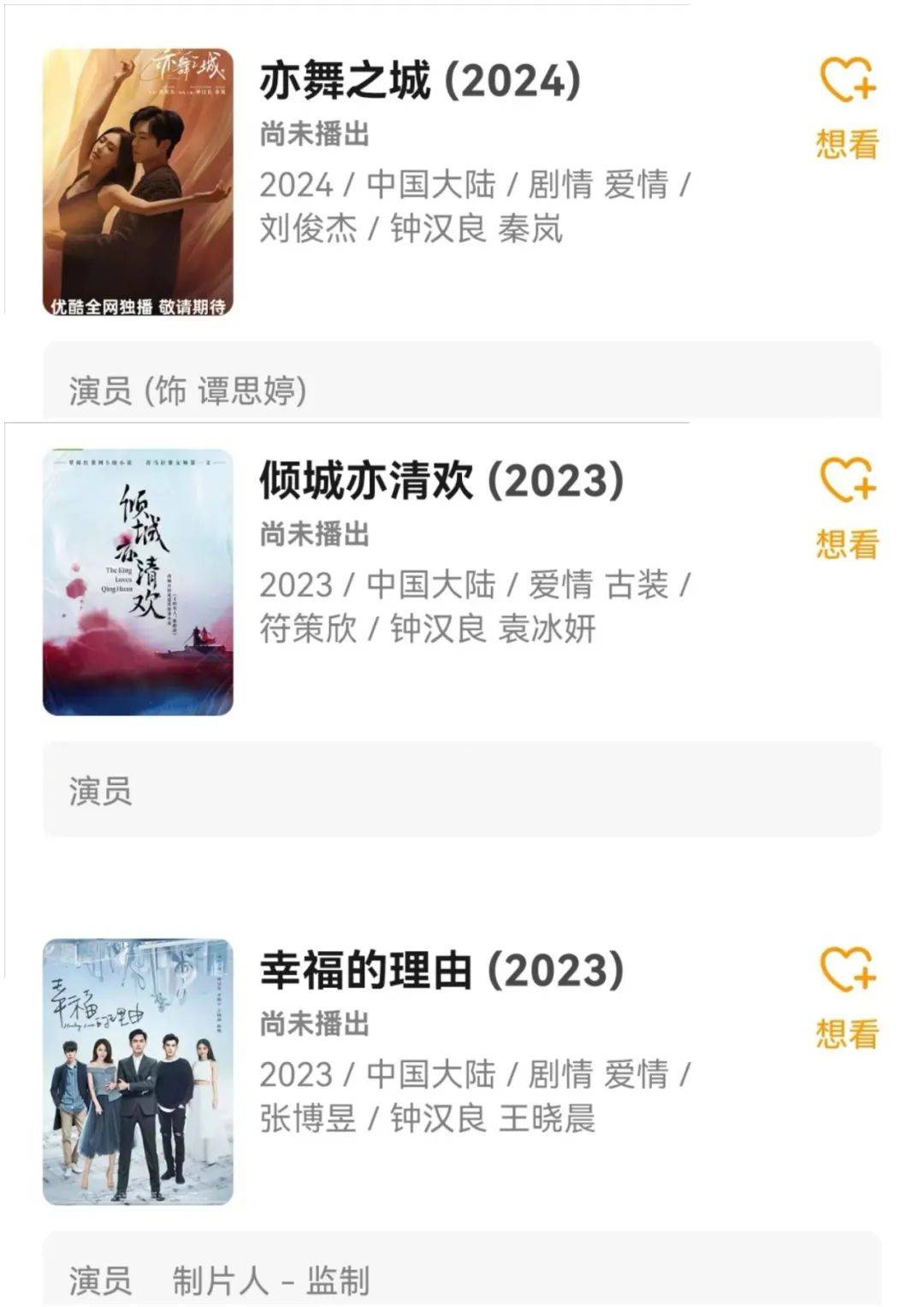924x1307 pixels.
Task: View the 倾城亦清欢 (2023) poster
Action: (138, 582)
